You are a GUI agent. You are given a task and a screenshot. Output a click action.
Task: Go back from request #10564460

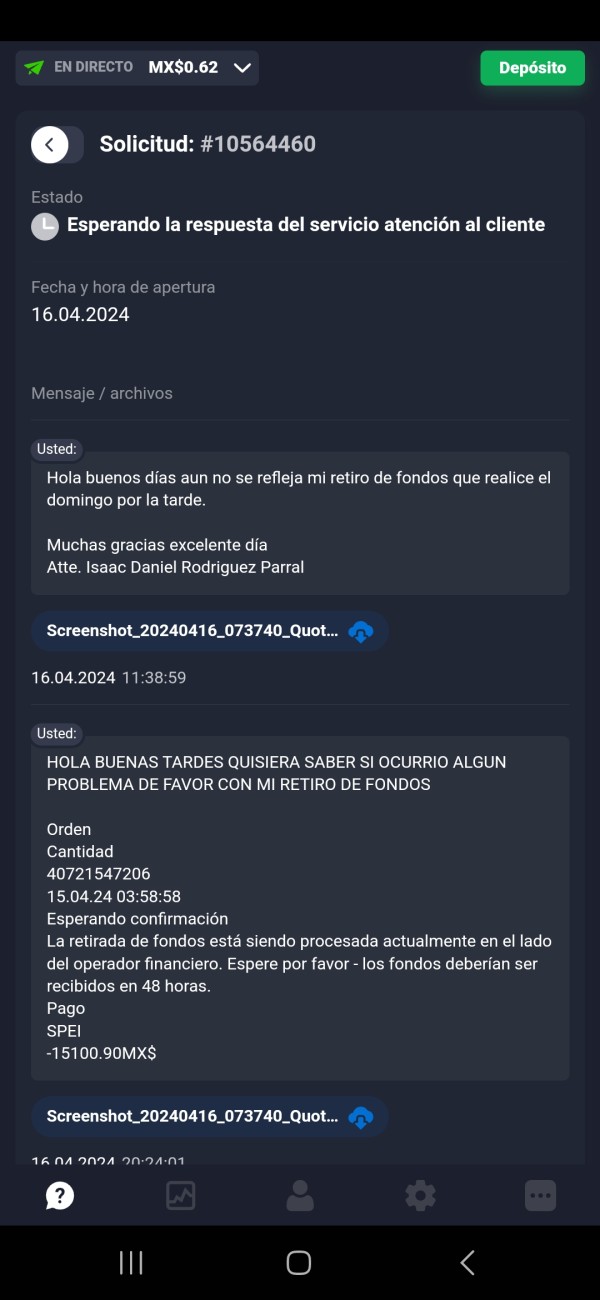[x=50, y=145]
